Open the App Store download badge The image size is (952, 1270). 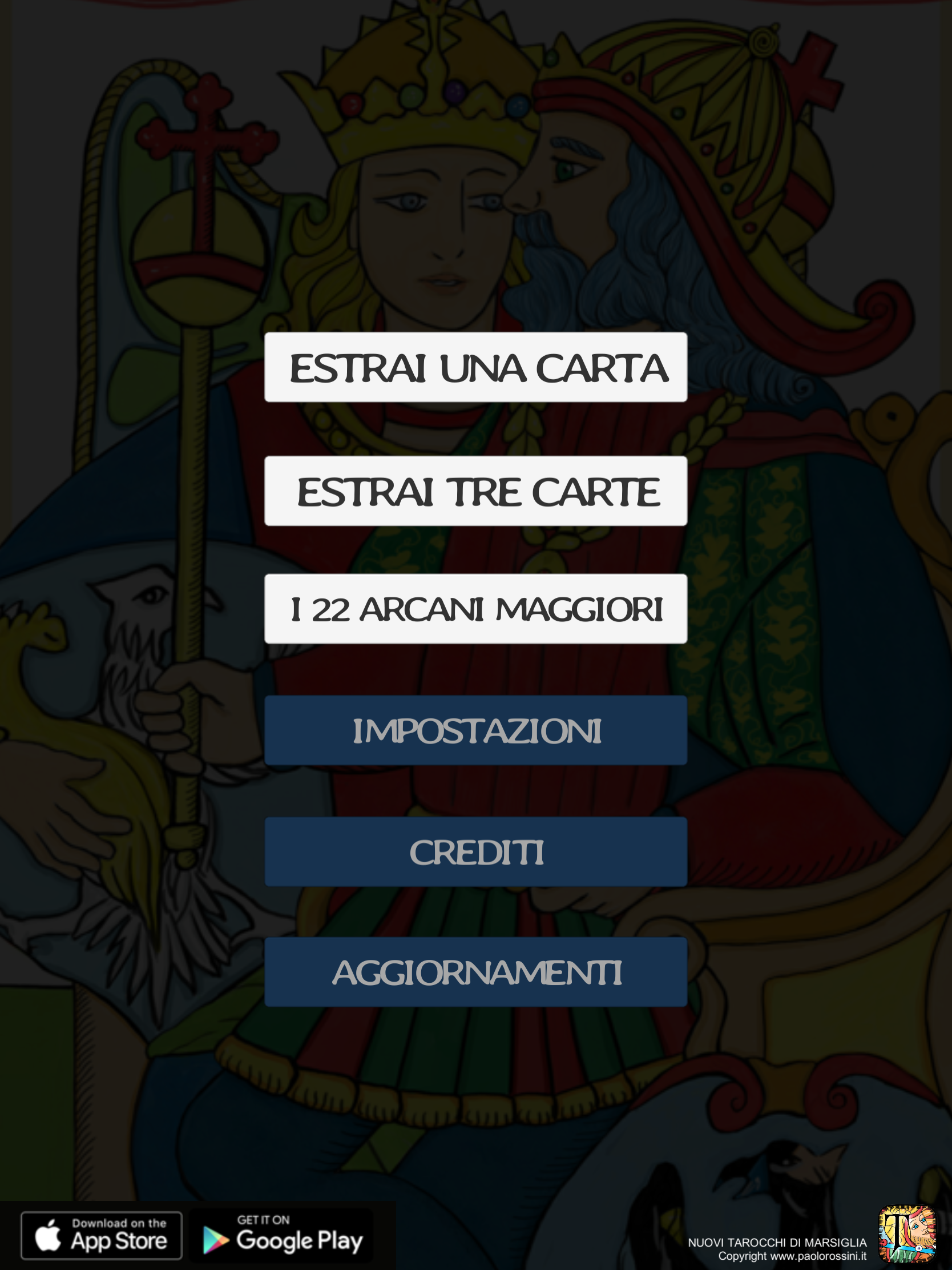click(x=102, y=1235)
